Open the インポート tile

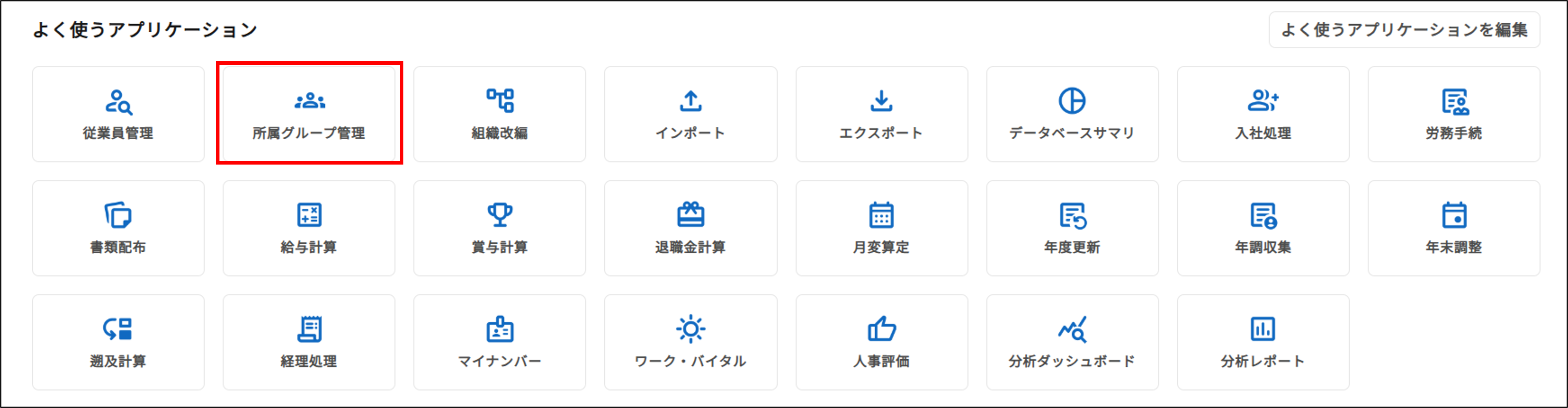pos(690,114)
